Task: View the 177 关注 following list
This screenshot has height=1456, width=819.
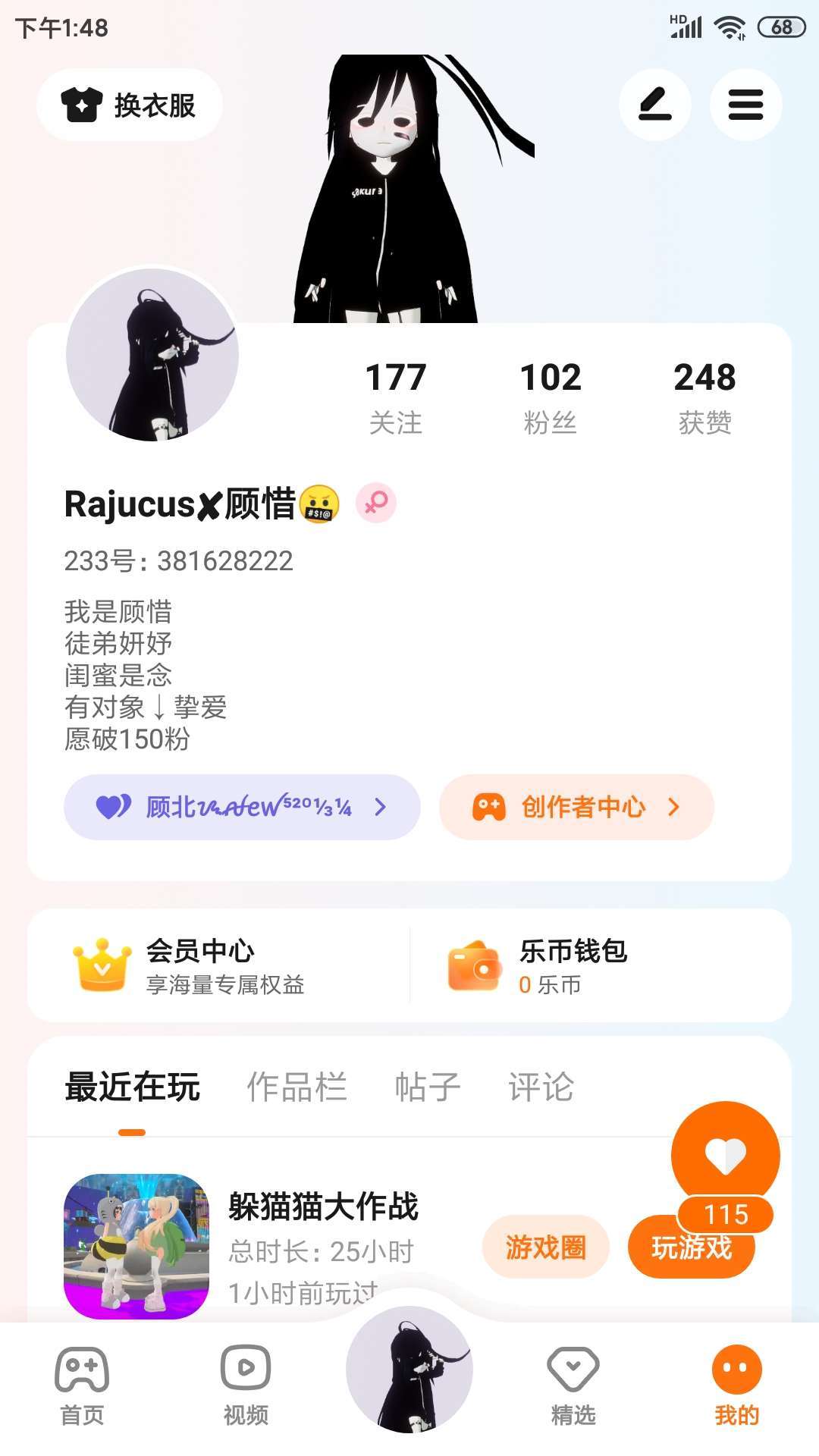Action: 396,397
